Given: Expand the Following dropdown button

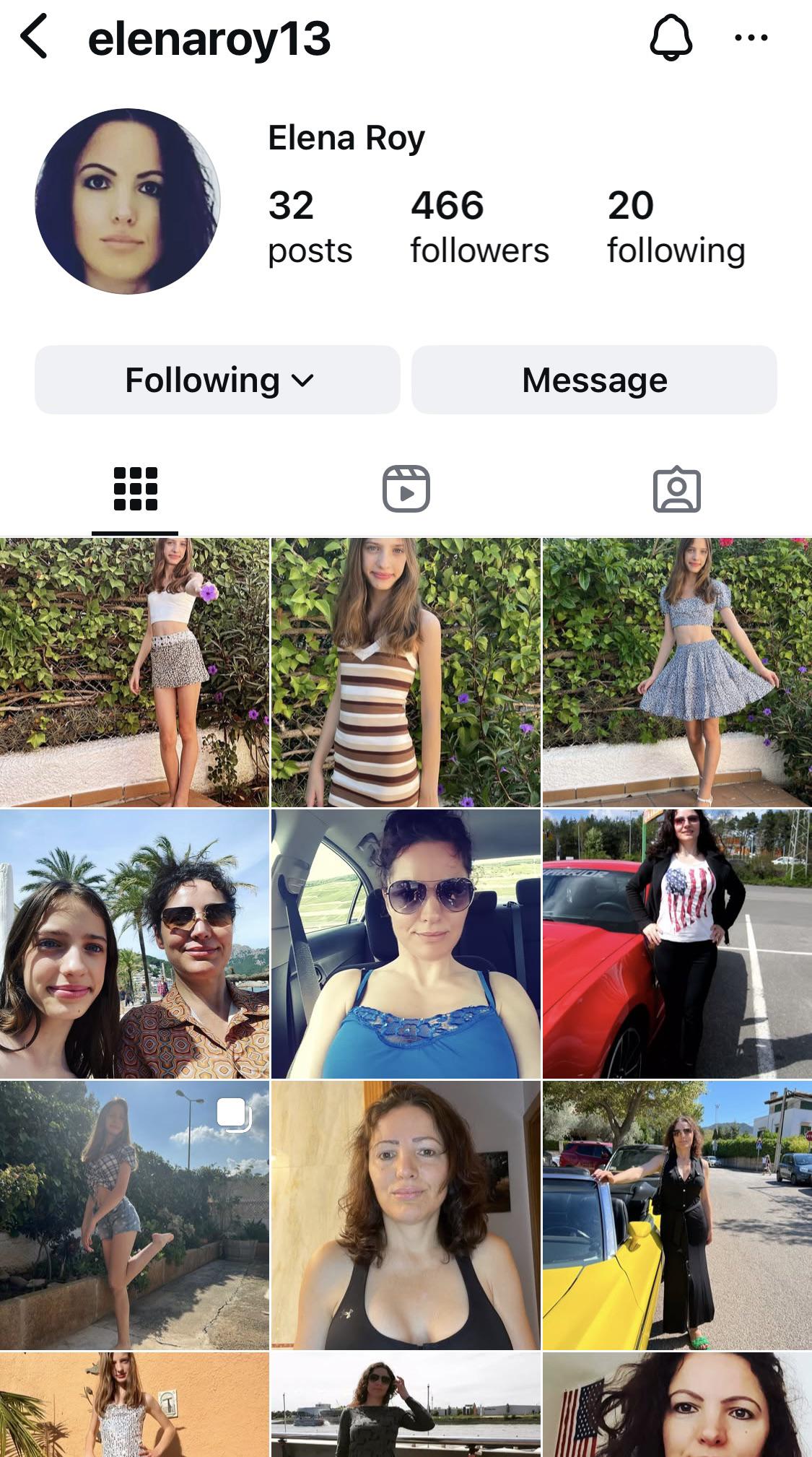Looking at the screenshot, I should (x=217, y=380).
